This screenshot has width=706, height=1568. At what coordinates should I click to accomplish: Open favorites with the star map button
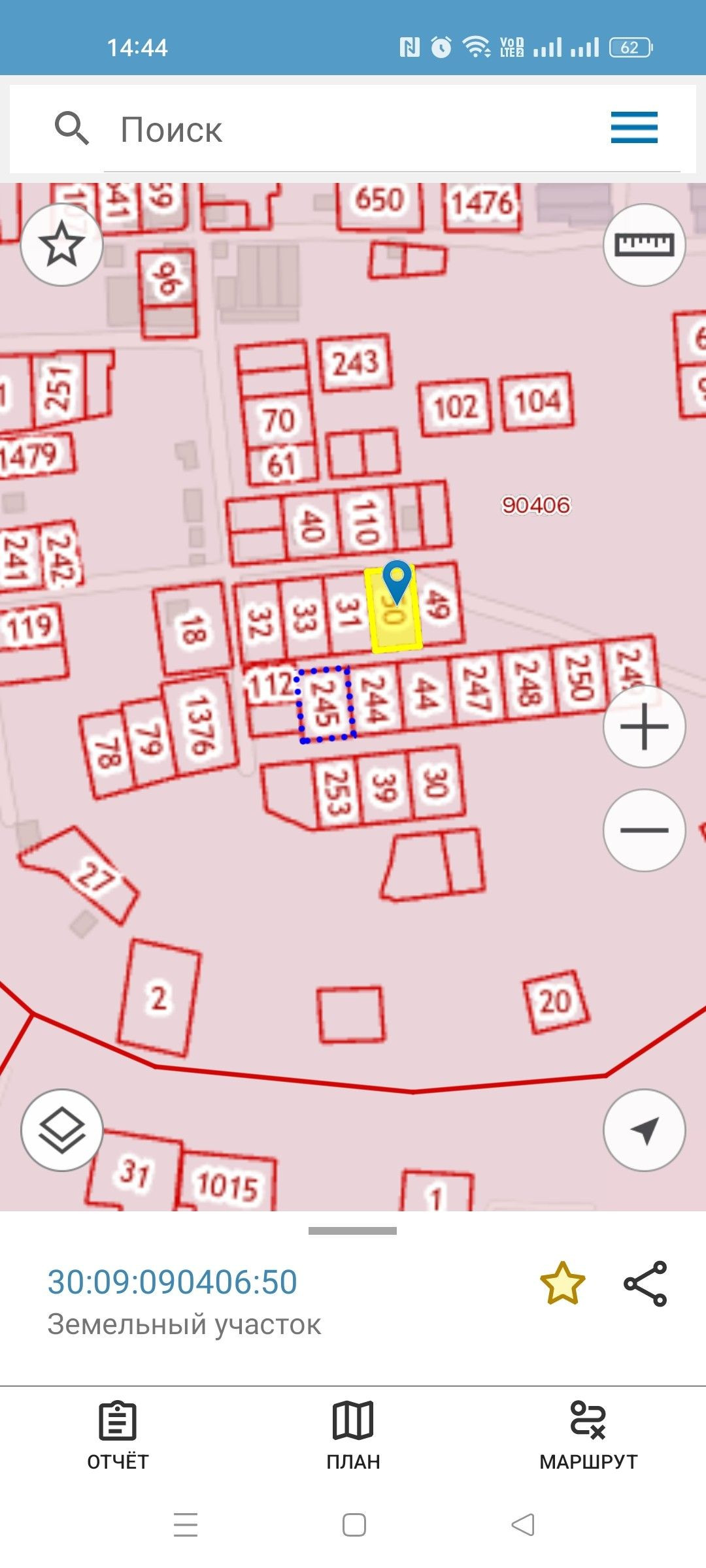[x=62, y=245]
